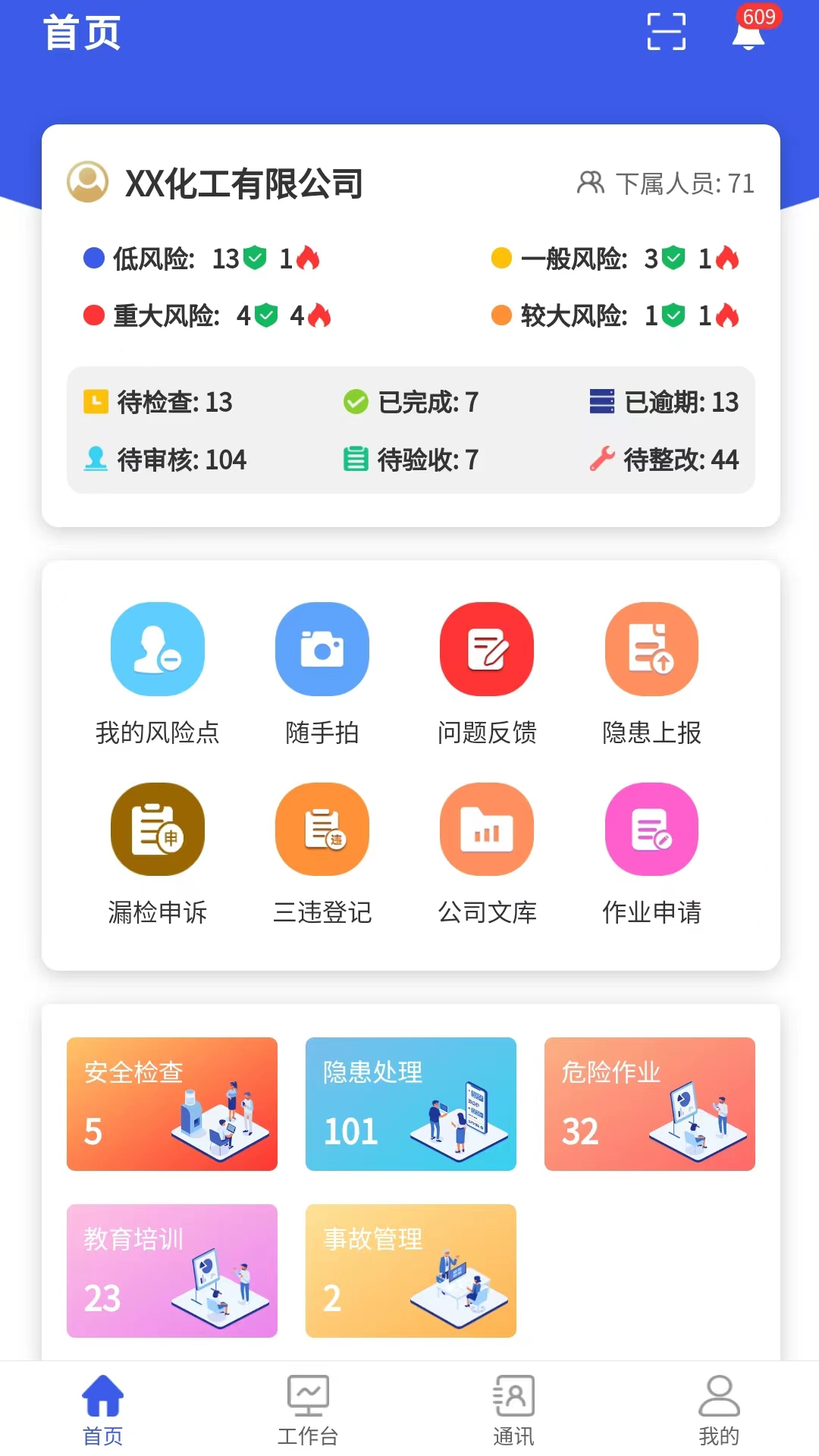This screenshot has width=819, height=1456.
Task: Open 我的风险点
Action: pos(158,650)
